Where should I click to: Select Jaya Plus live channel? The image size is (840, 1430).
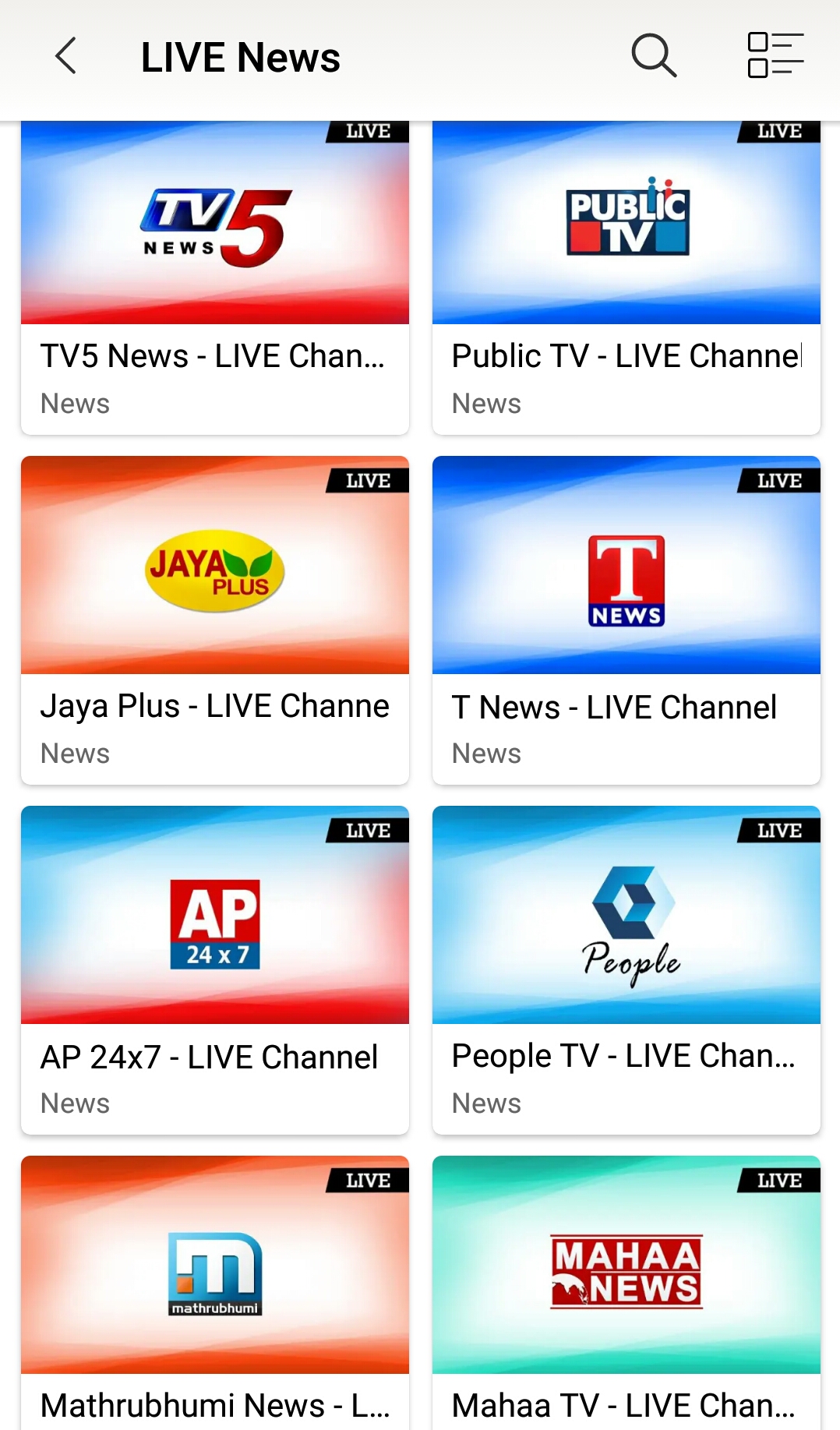click(x=215, y=620)
